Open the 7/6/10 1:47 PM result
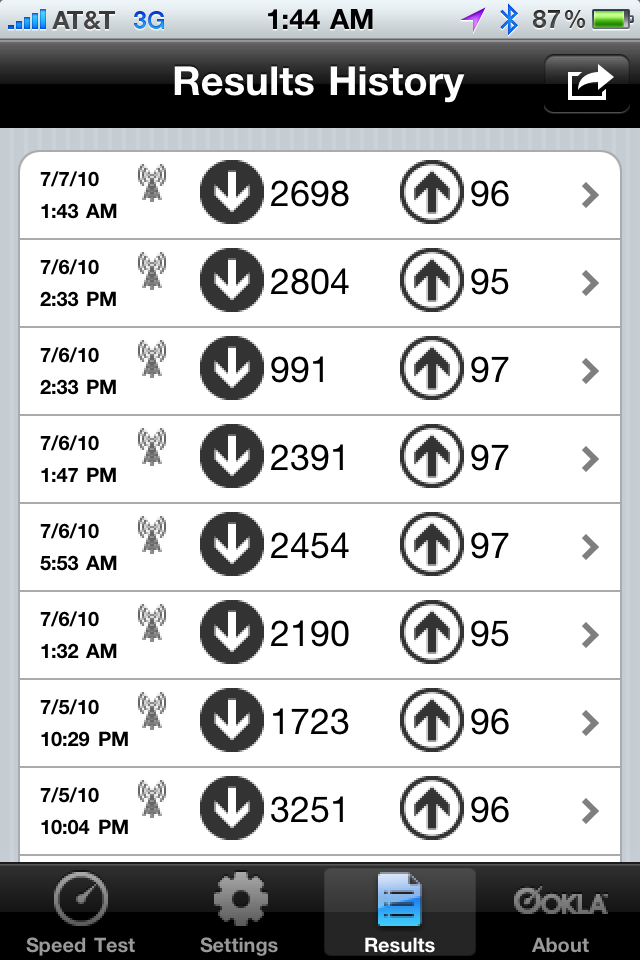This screenshot has height=960, width=640. (320, 459)
